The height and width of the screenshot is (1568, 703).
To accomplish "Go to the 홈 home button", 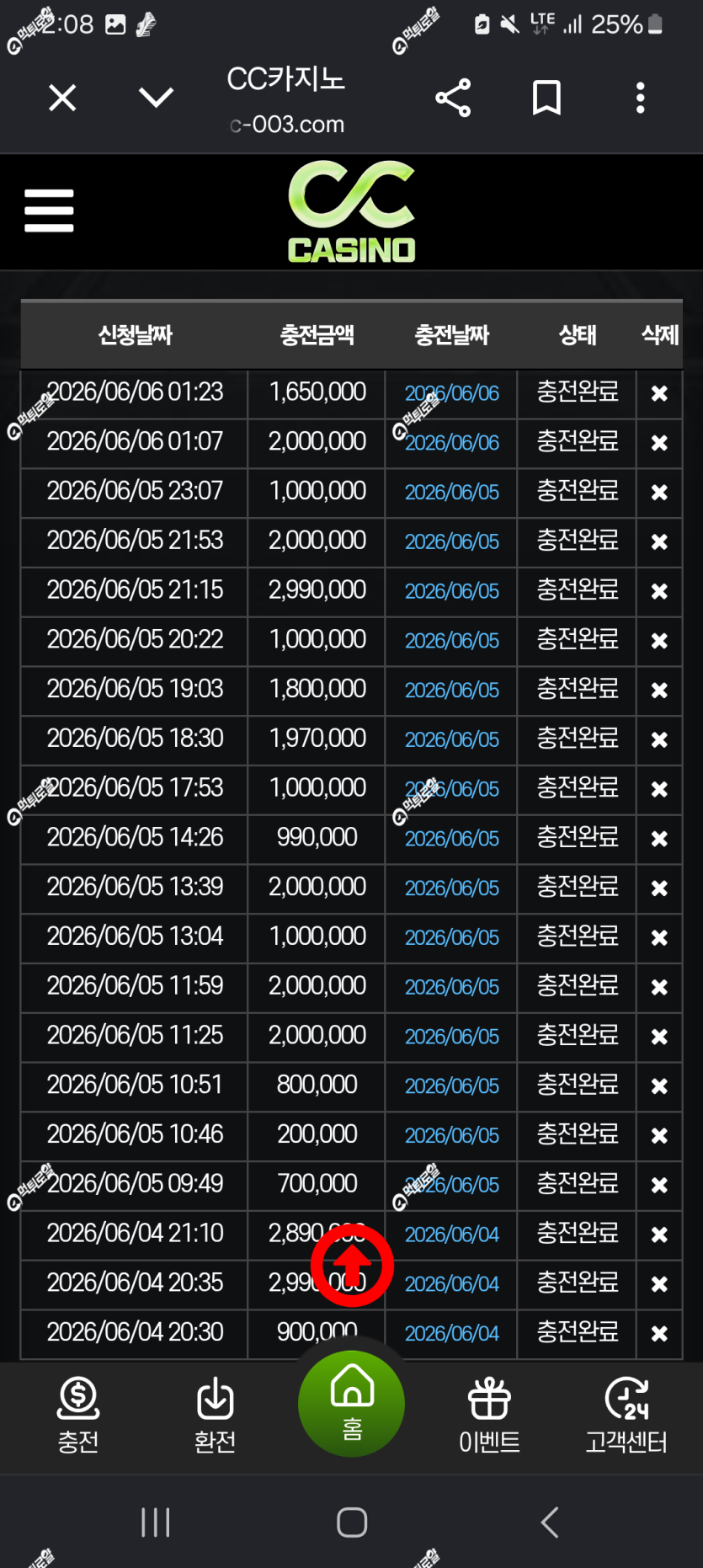I will (352, 1404).
